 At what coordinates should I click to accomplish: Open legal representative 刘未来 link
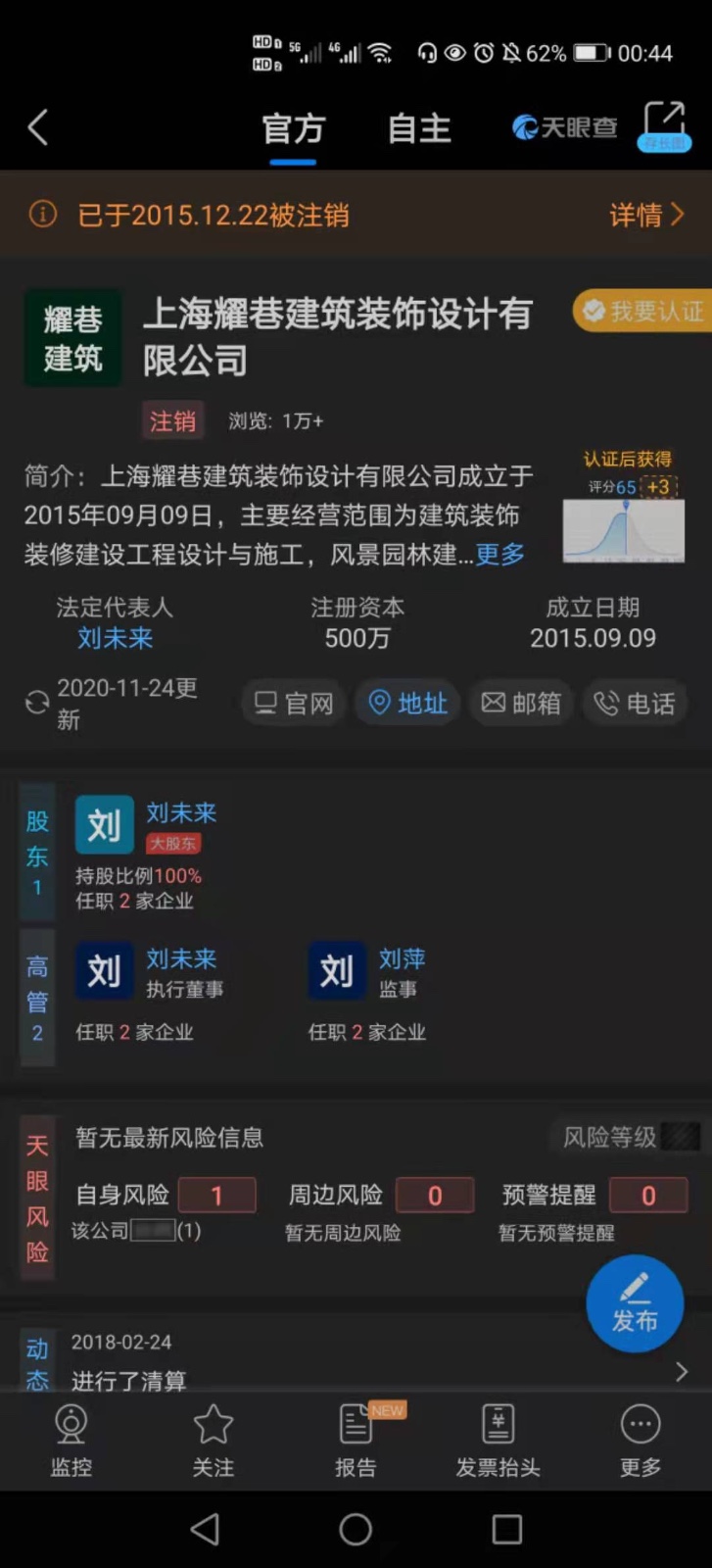[116, 639]
